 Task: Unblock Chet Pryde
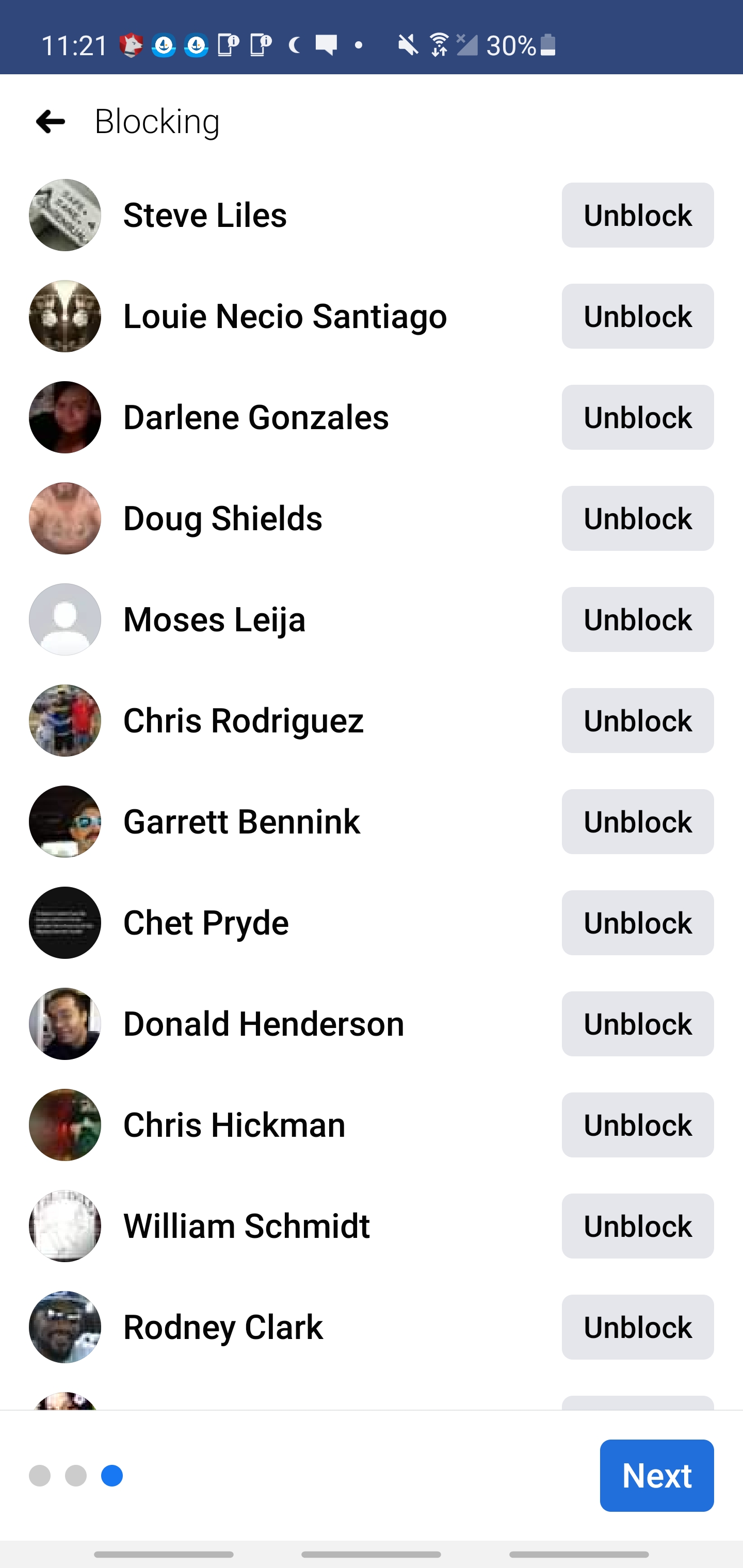tap(637, 922)
